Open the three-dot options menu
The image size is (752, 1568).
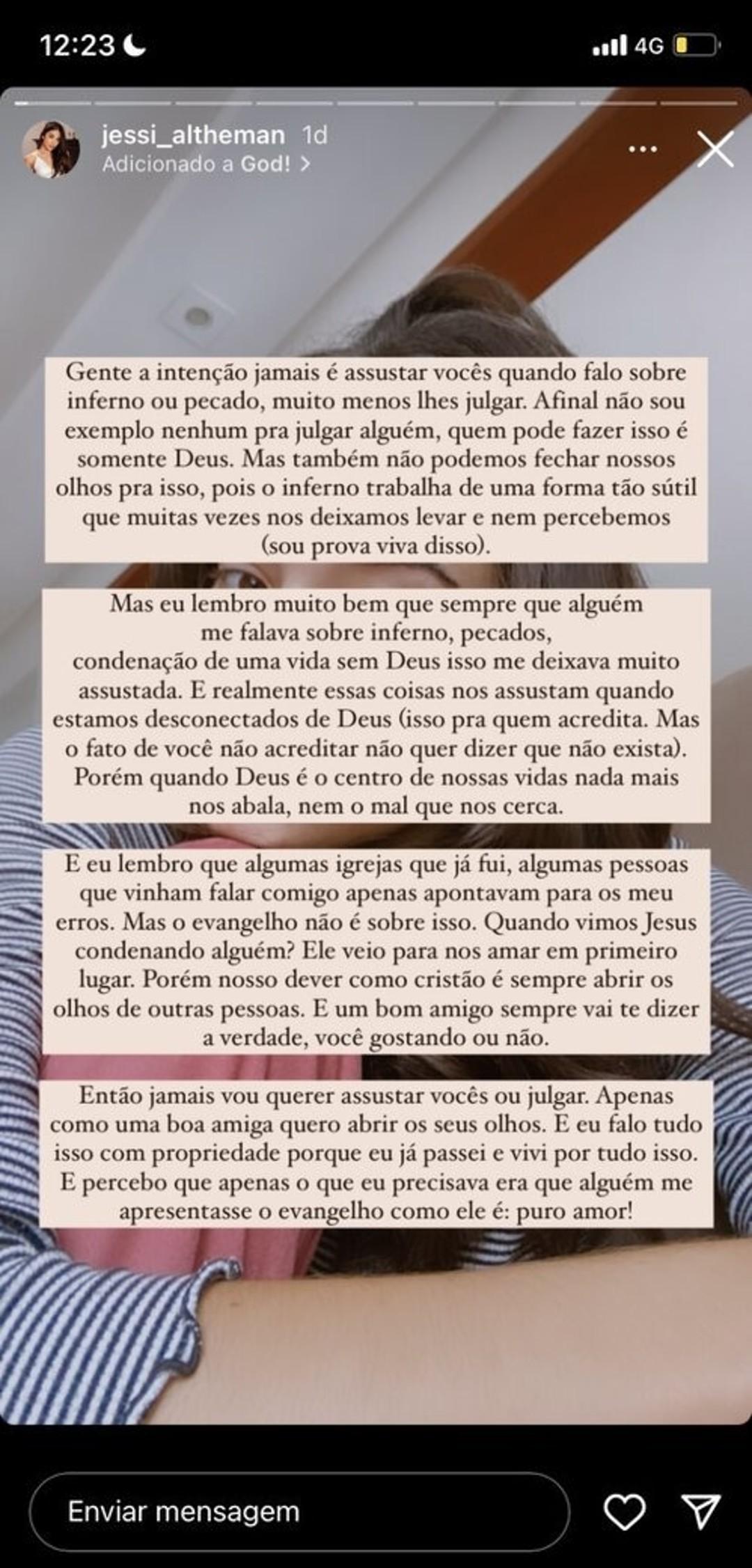tap(642, 149)
